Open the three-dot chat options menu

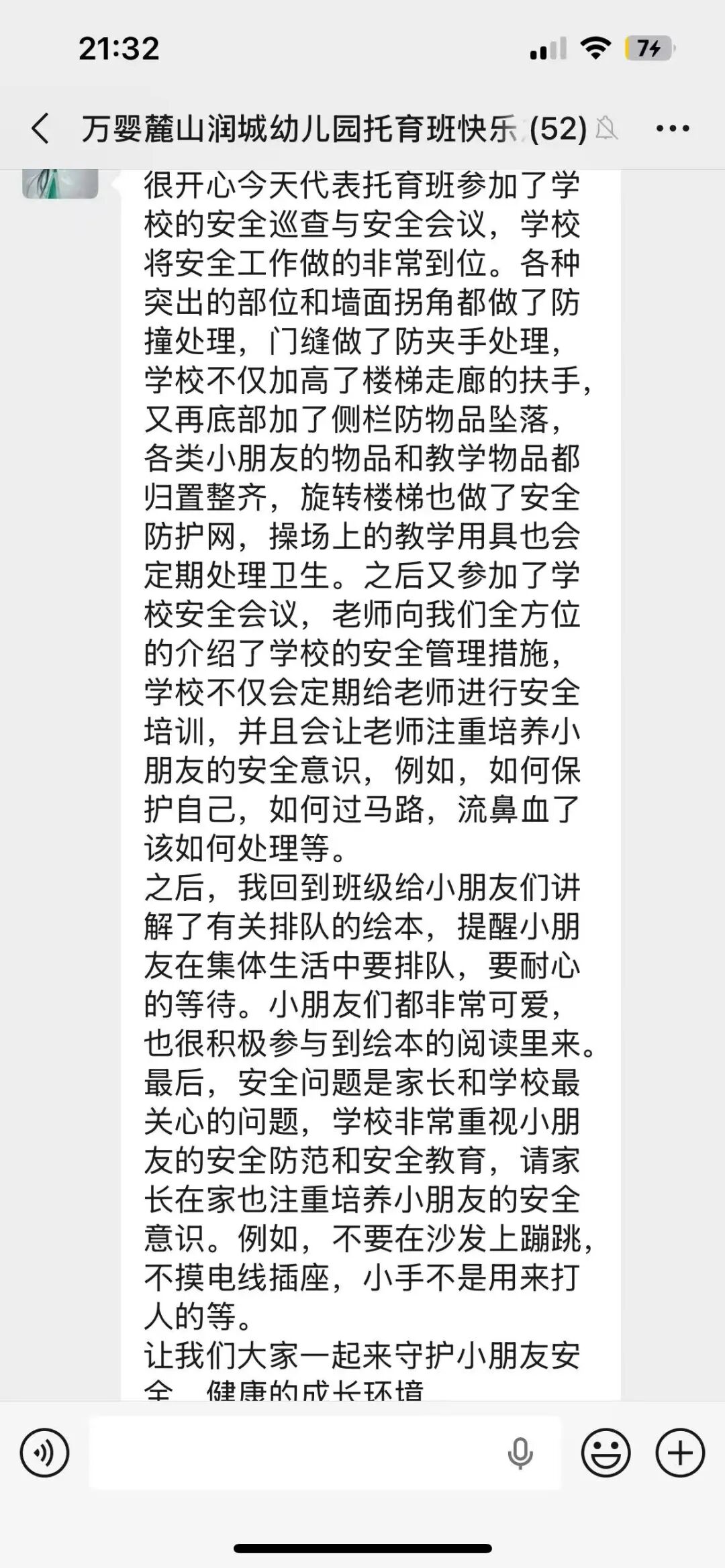(x=672, y=128)
